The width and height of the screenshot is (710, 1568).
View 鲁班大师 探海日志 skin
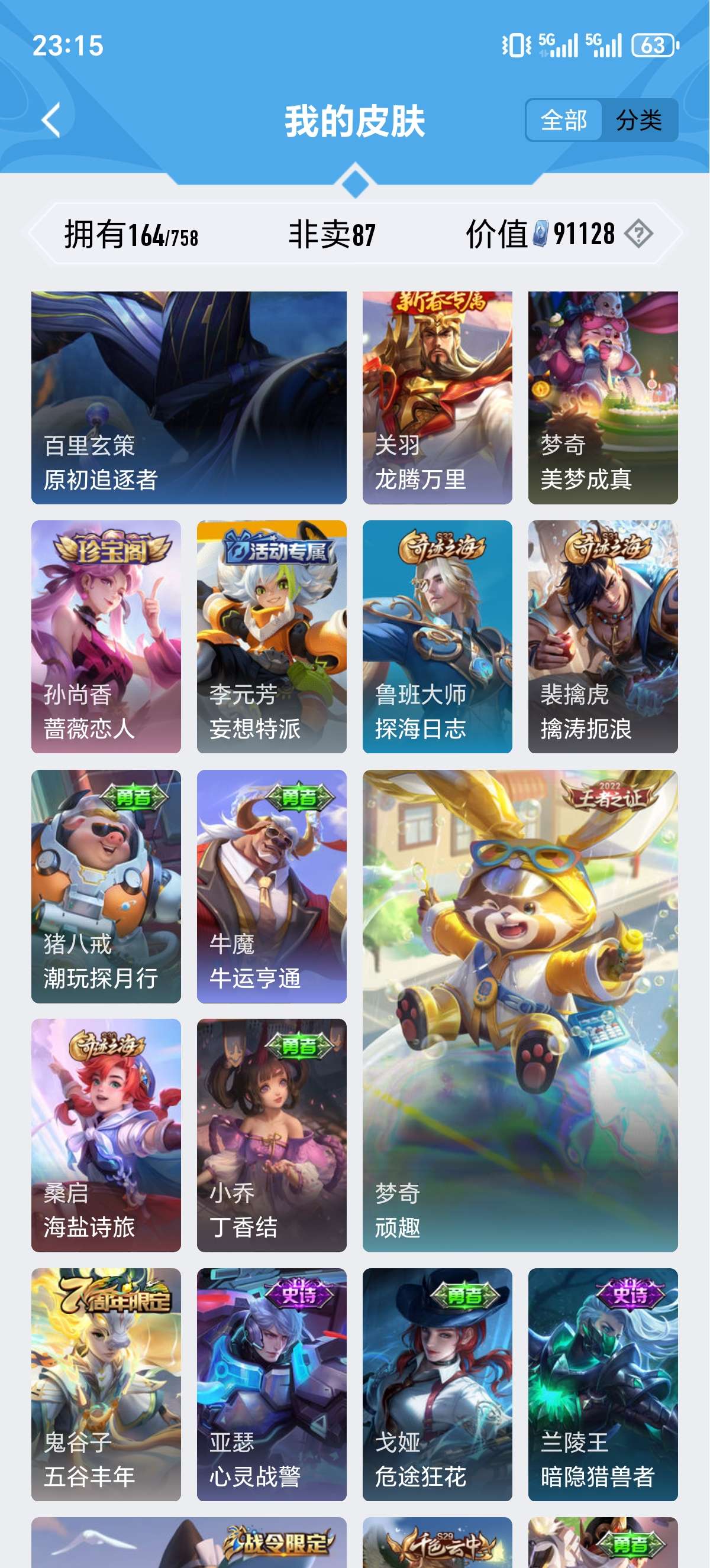[x=437, y=637]
